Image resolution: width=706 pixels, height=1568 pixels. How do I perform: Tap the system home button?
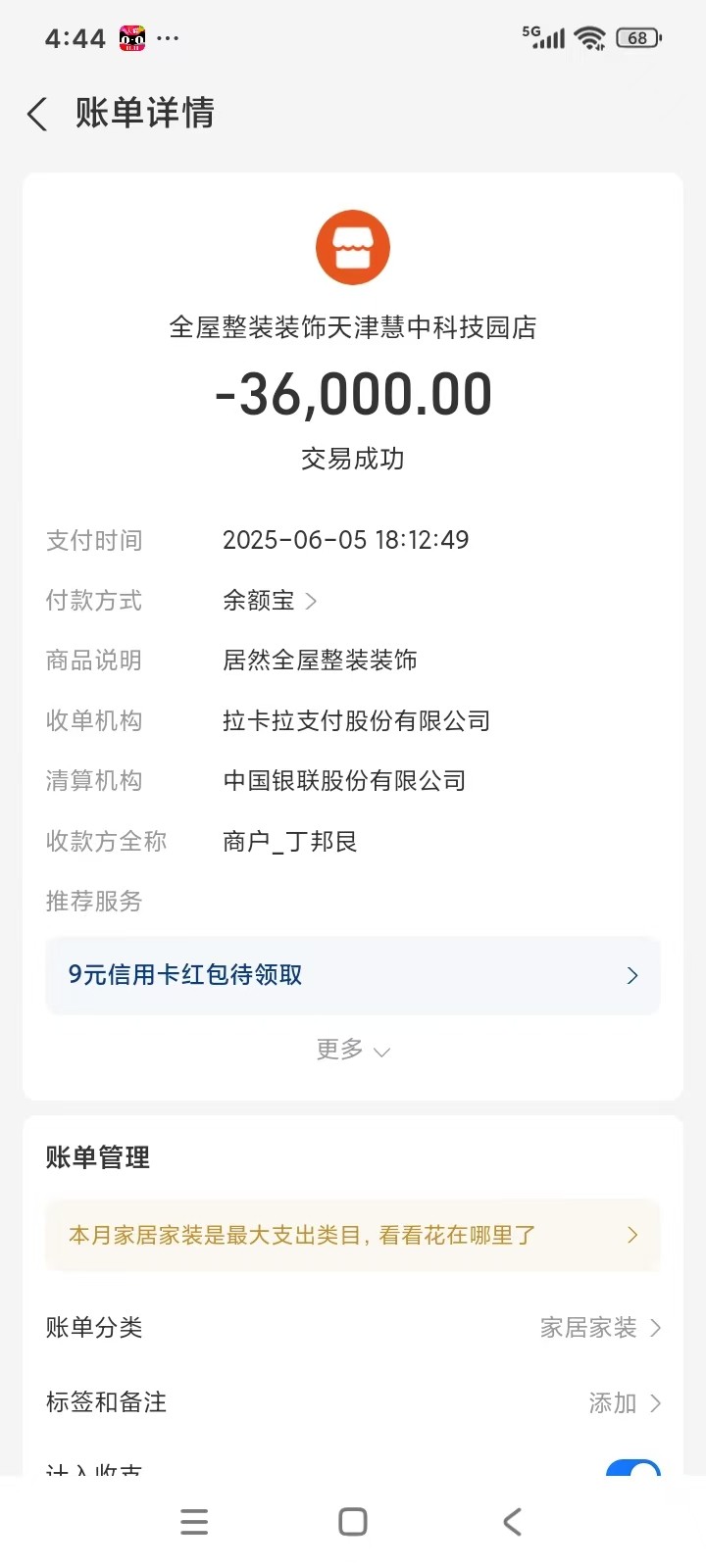[x=353, y=1522]
